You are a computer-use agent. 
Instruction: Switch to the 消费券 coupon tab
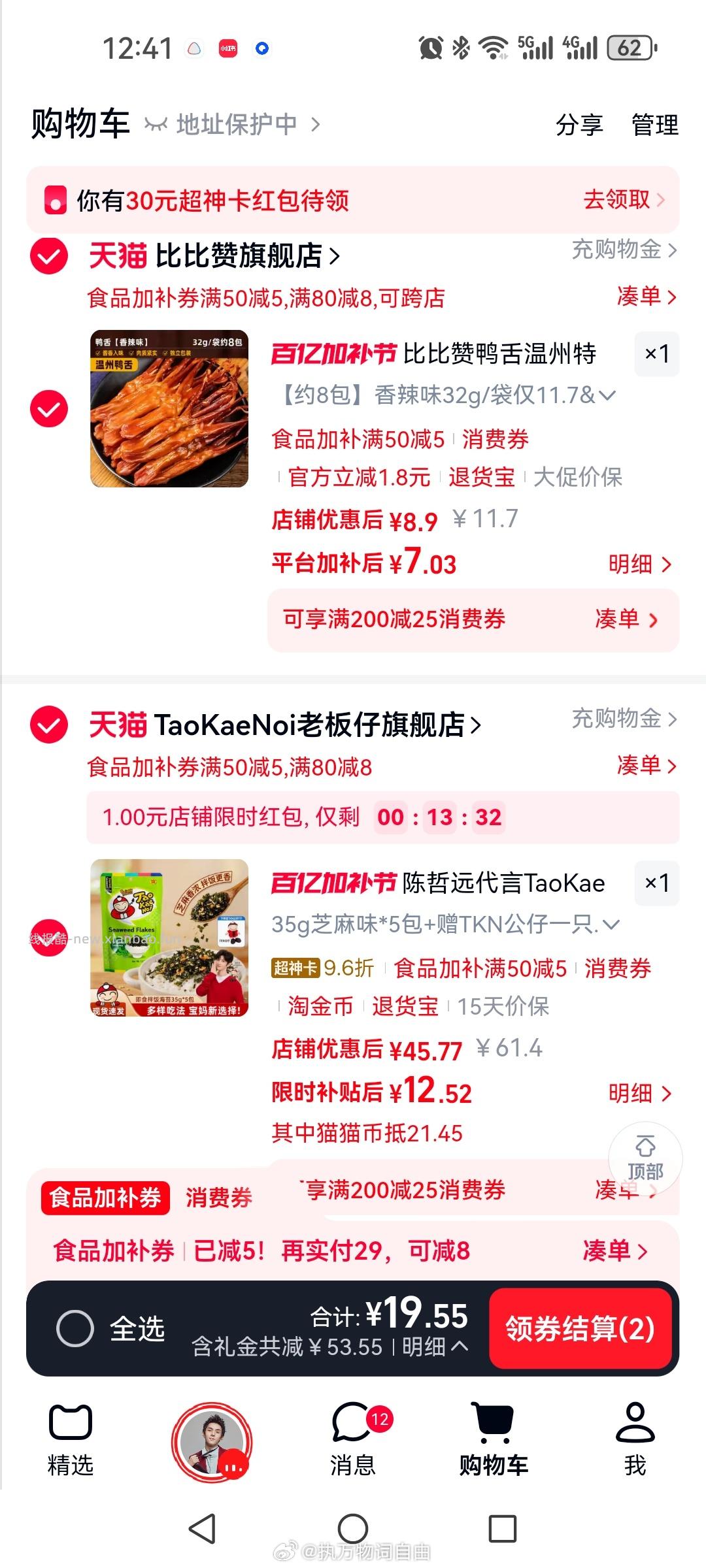click(x=219, y=1197)
